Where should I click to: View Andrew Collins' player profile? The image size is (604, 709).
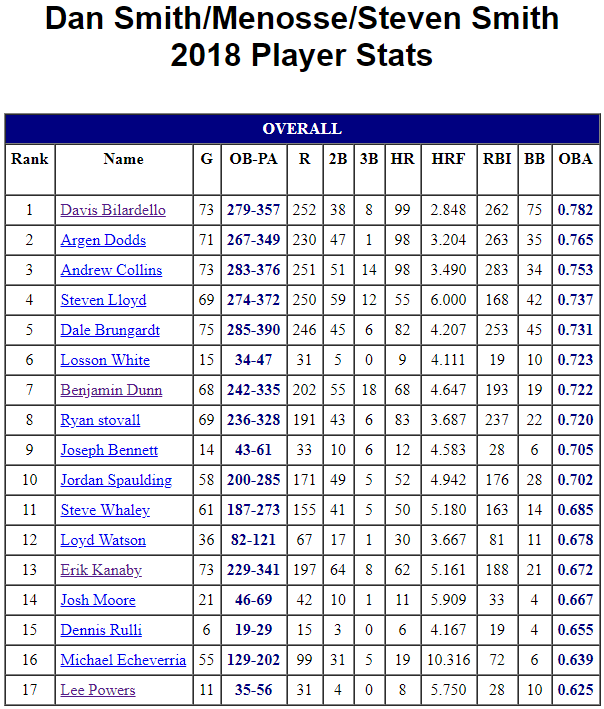click(111, 270)
